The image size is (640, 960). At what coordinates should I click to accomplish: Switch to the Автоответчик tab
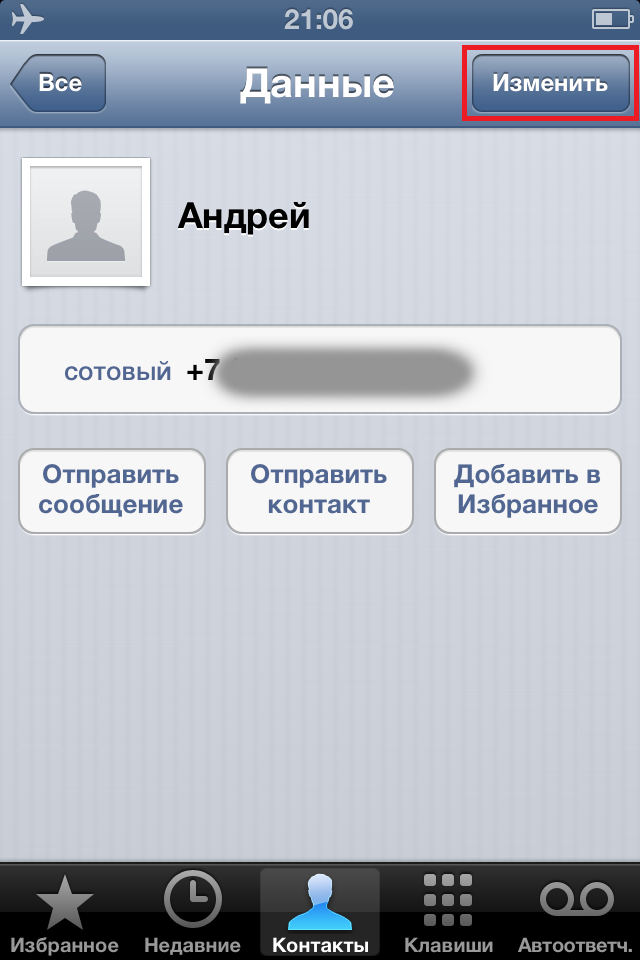(x=576, y=915)
